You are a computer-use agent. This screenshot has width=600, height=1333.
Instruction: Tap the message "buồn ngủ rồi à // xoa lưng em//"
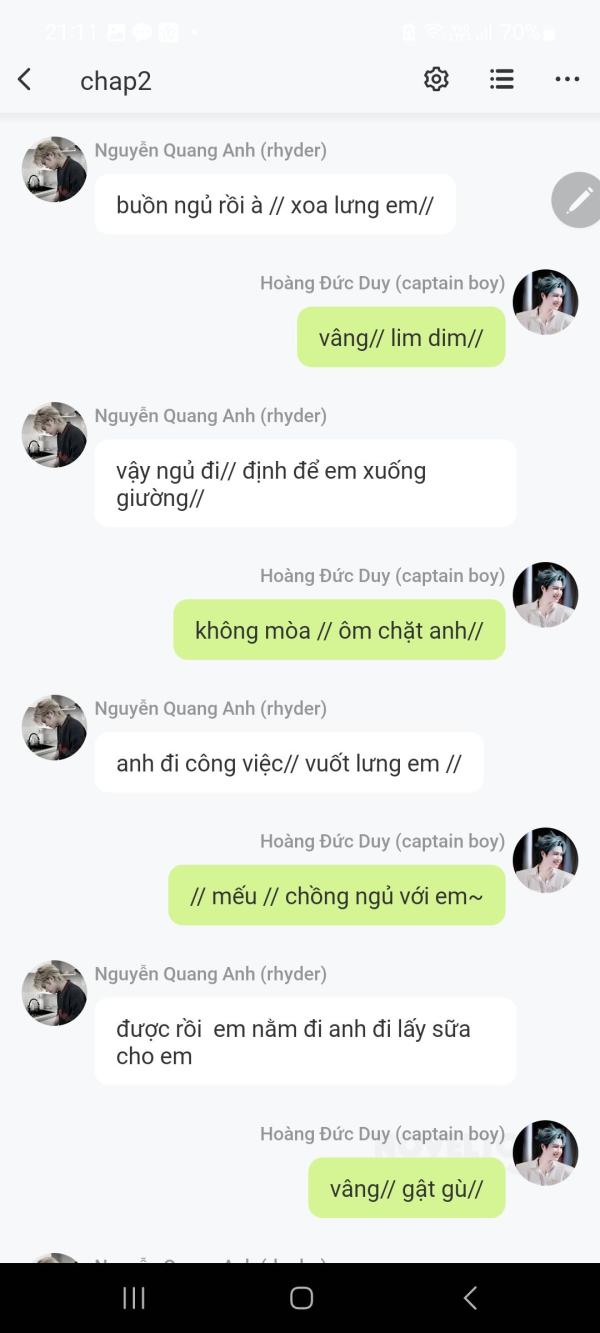(275, 205)
